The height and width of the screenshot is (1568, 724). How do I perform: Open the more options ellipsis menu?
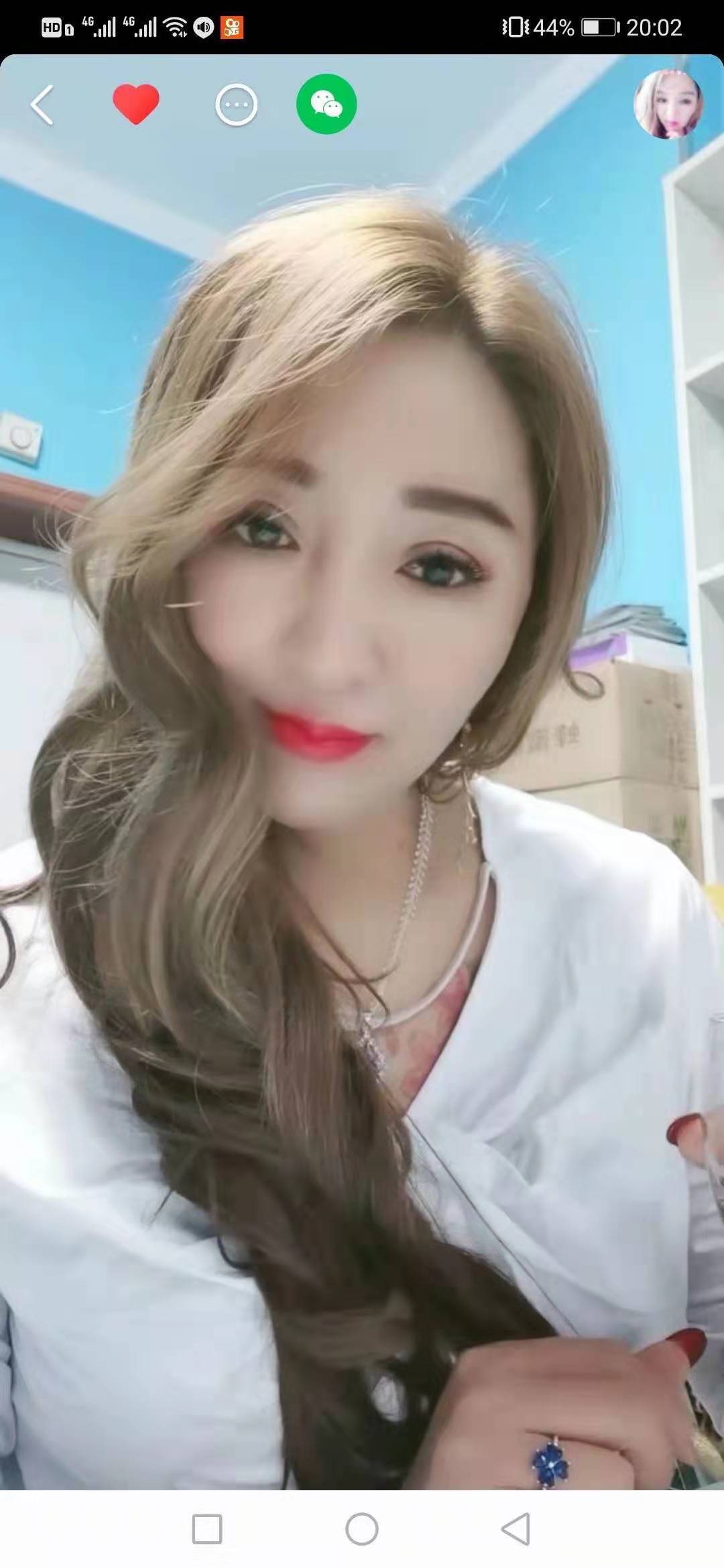(x=236, y=104)
